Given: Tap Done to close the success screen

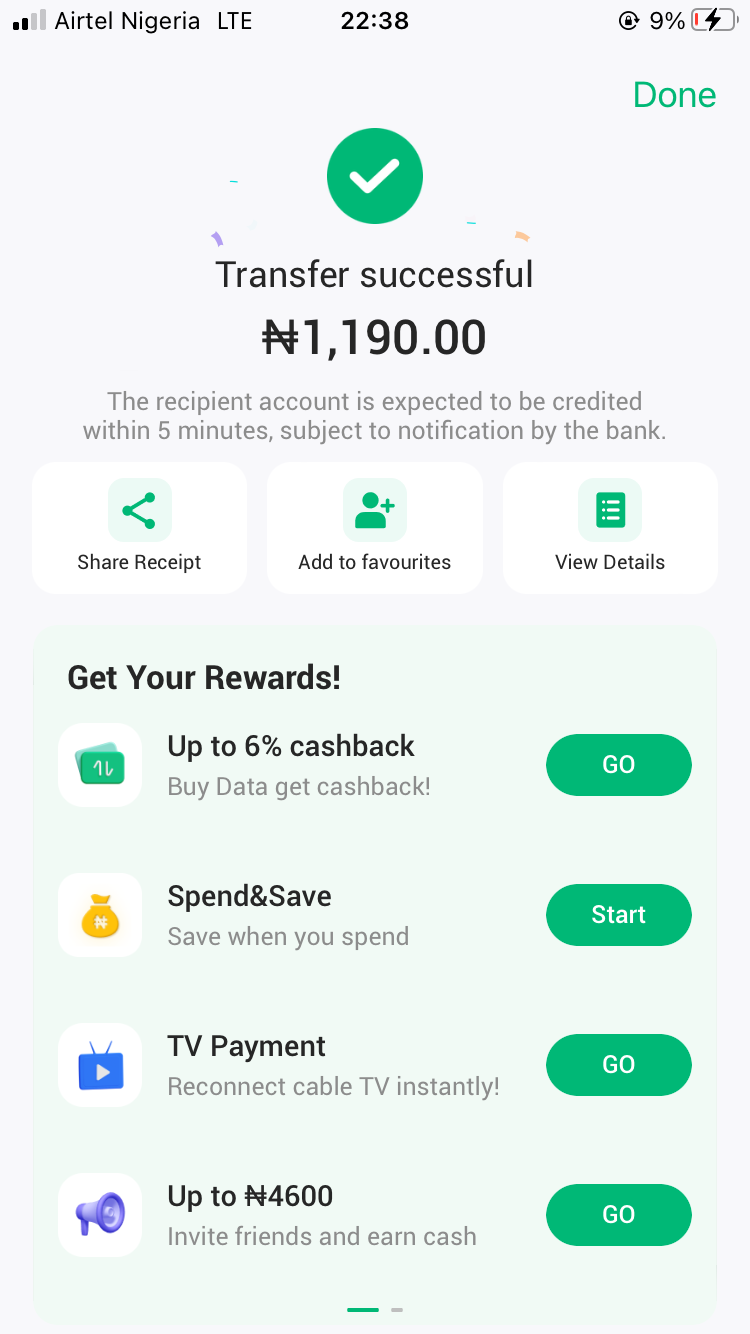Looking at the screenshot, I should point(674,95).
